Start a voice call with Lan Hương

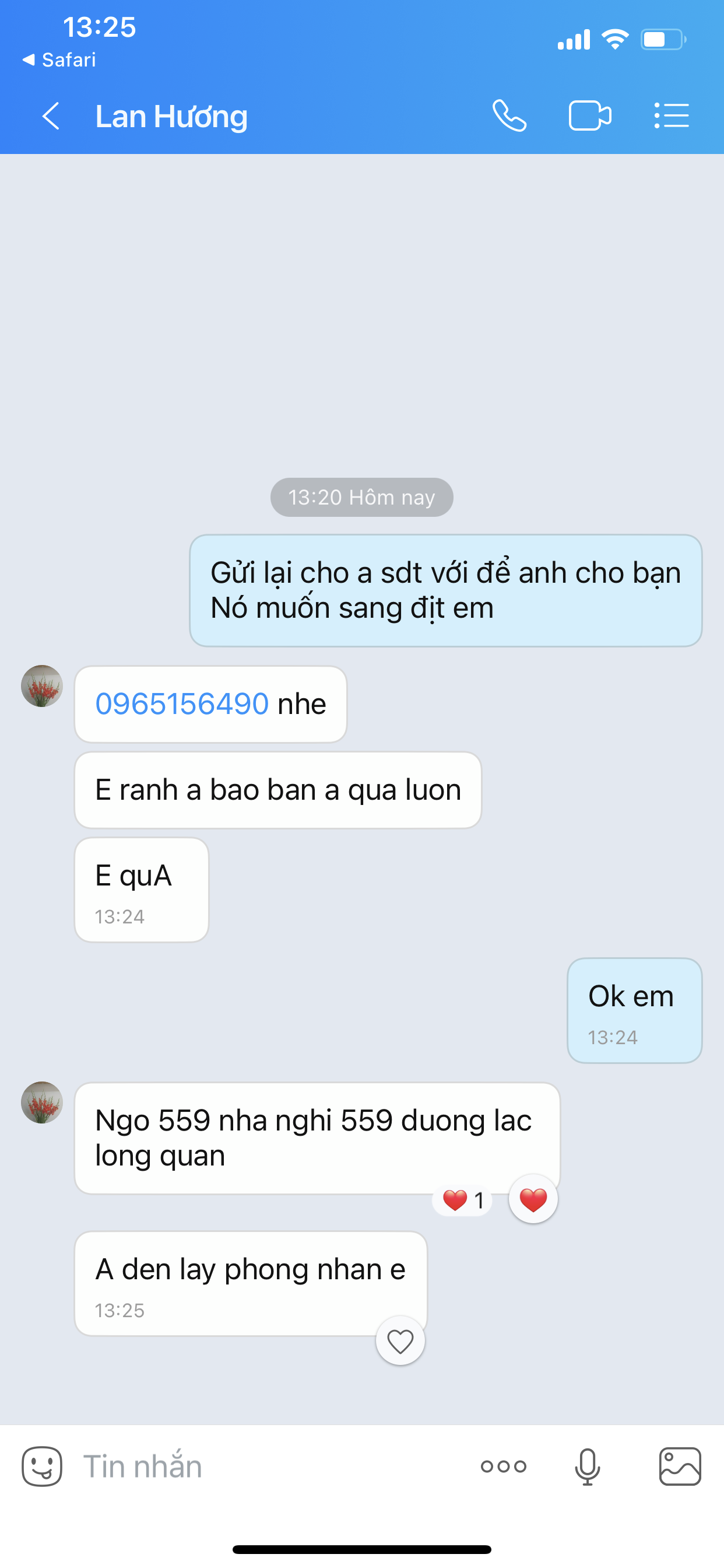[x=509, y=116]
